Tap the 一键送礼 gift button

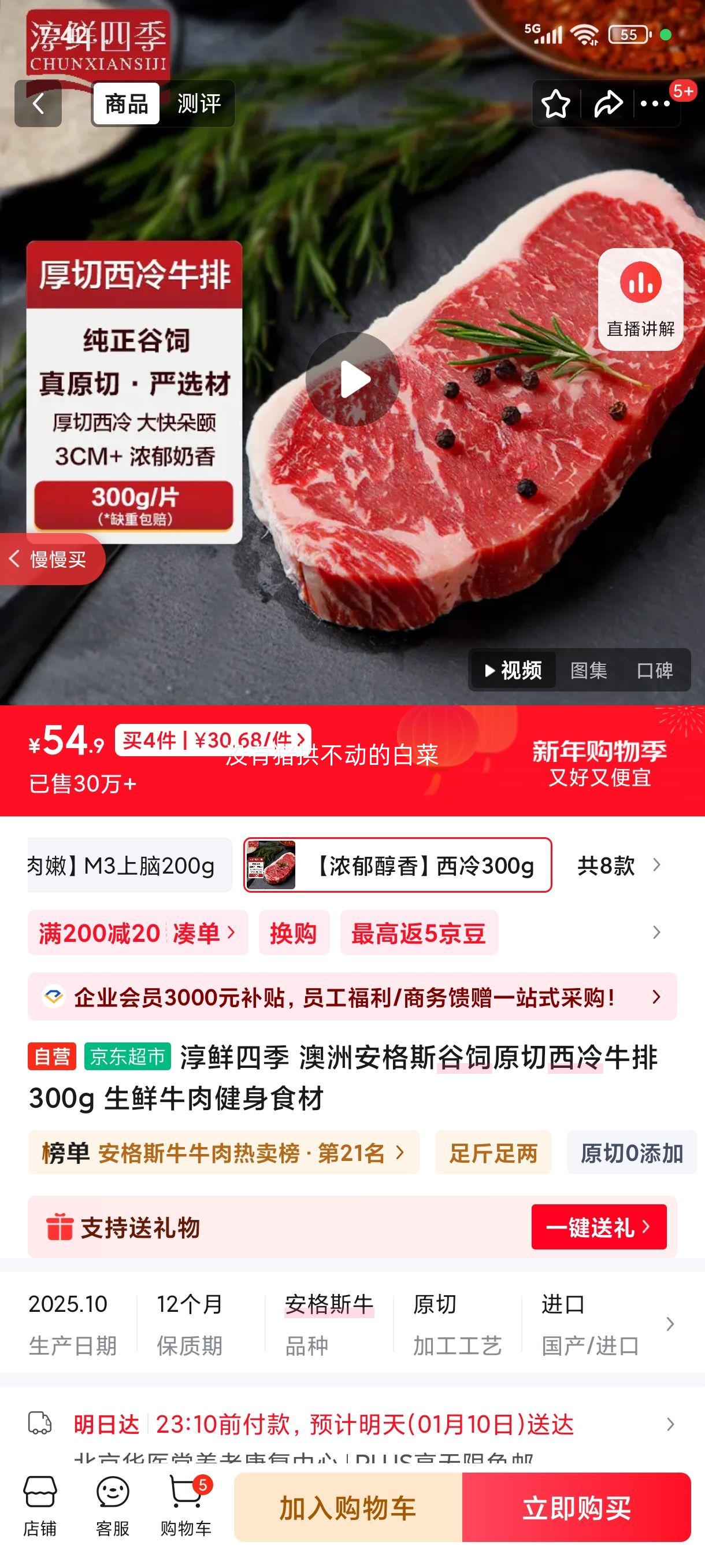pyautogui.click(x=599, y=1226)
